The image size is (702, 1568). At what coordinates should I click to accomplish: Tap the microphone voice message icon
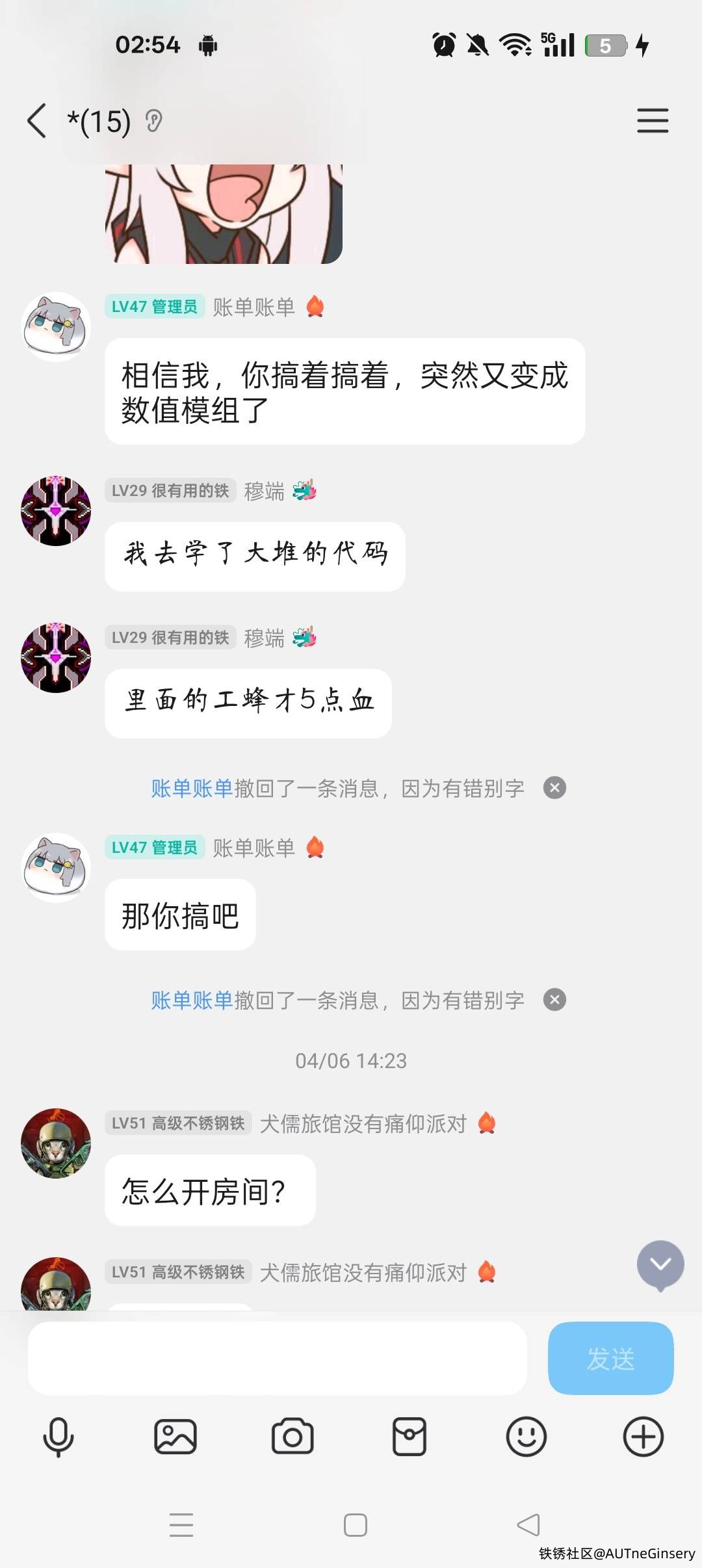[58, 1437]
